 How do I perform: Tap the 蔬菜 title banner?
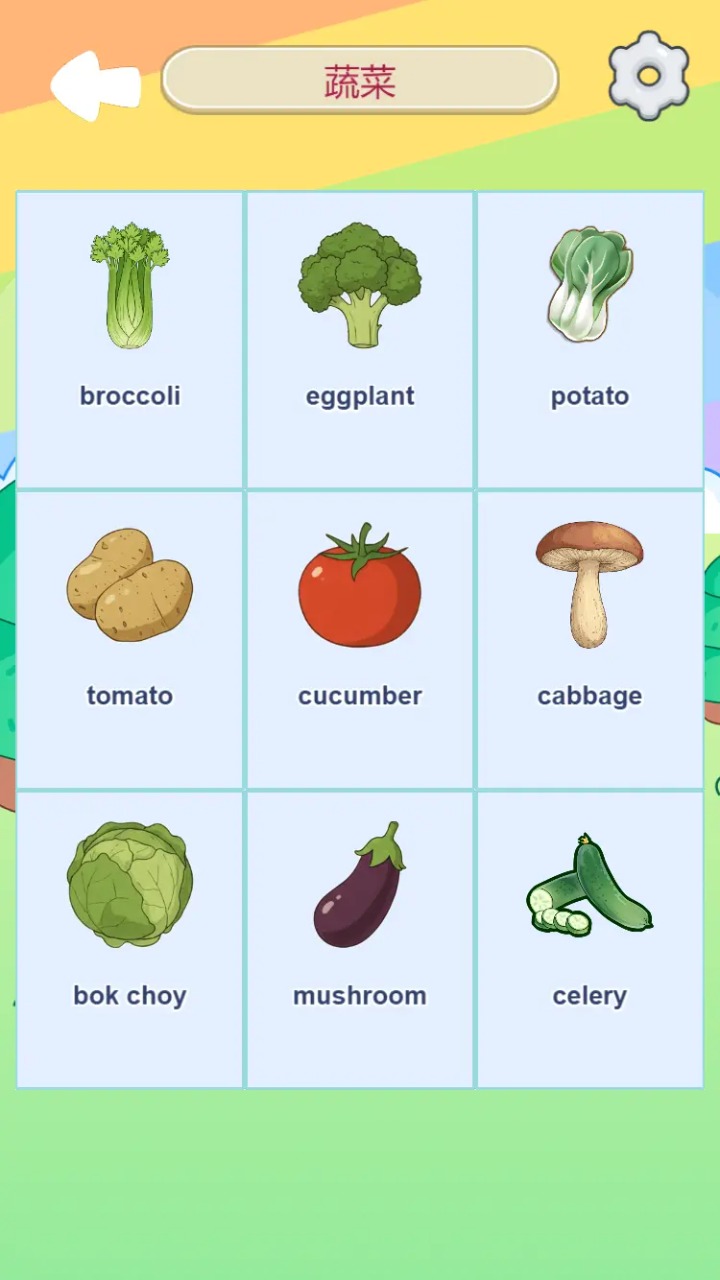tap(360, 80)
